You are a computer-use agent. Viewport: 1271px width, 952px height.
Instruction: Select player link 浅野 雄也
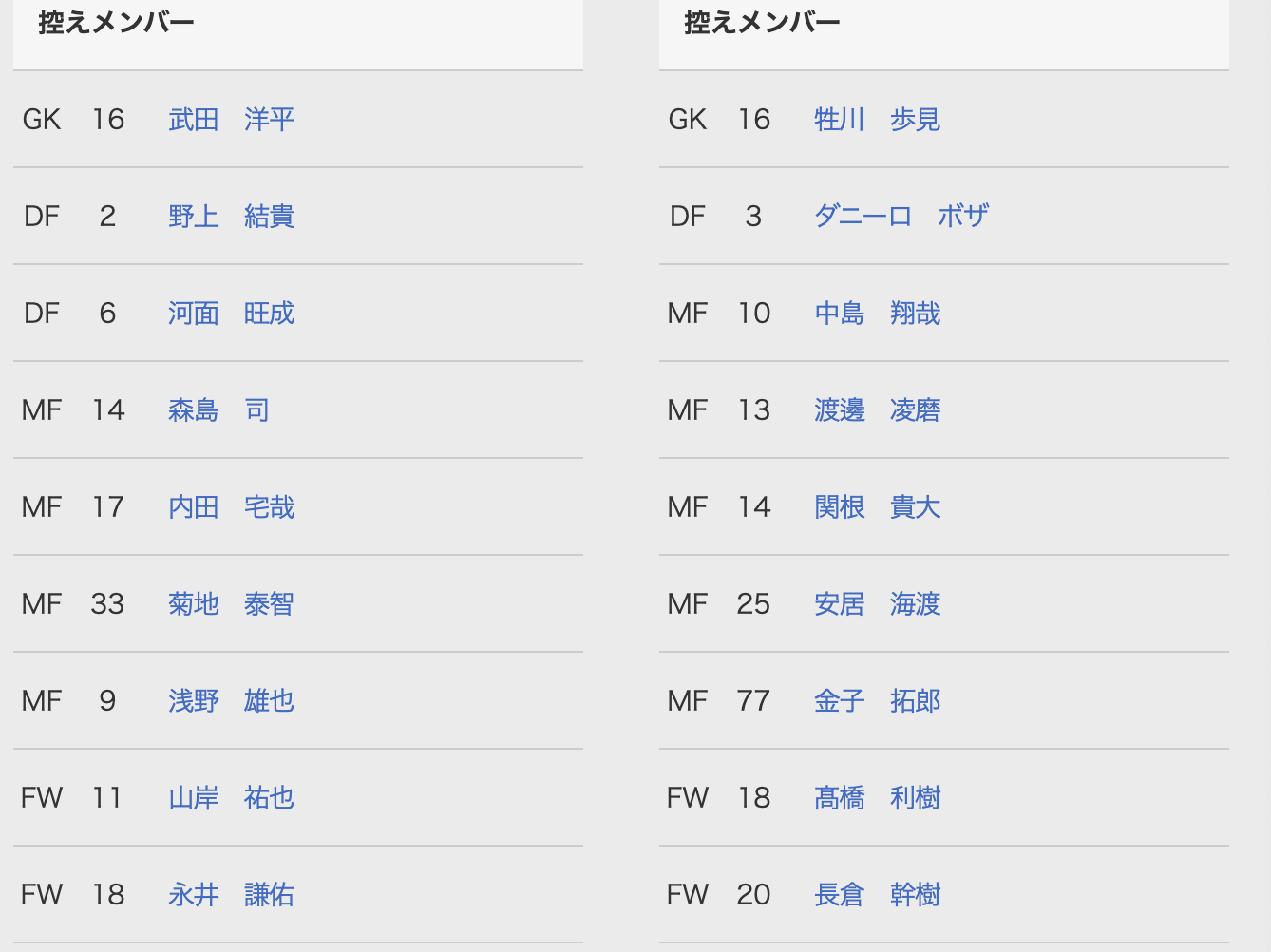pos(231,701)
